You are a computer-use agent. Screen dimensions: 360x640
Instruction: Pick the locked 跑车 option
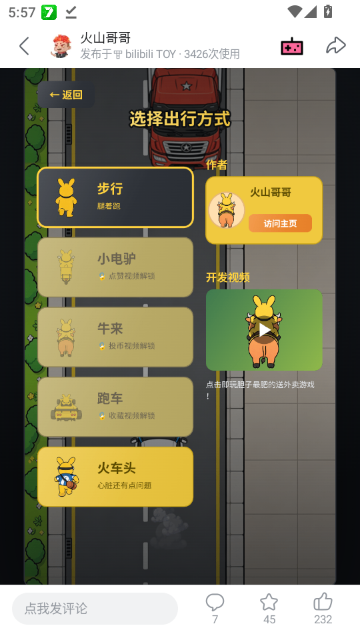point(115,407)
